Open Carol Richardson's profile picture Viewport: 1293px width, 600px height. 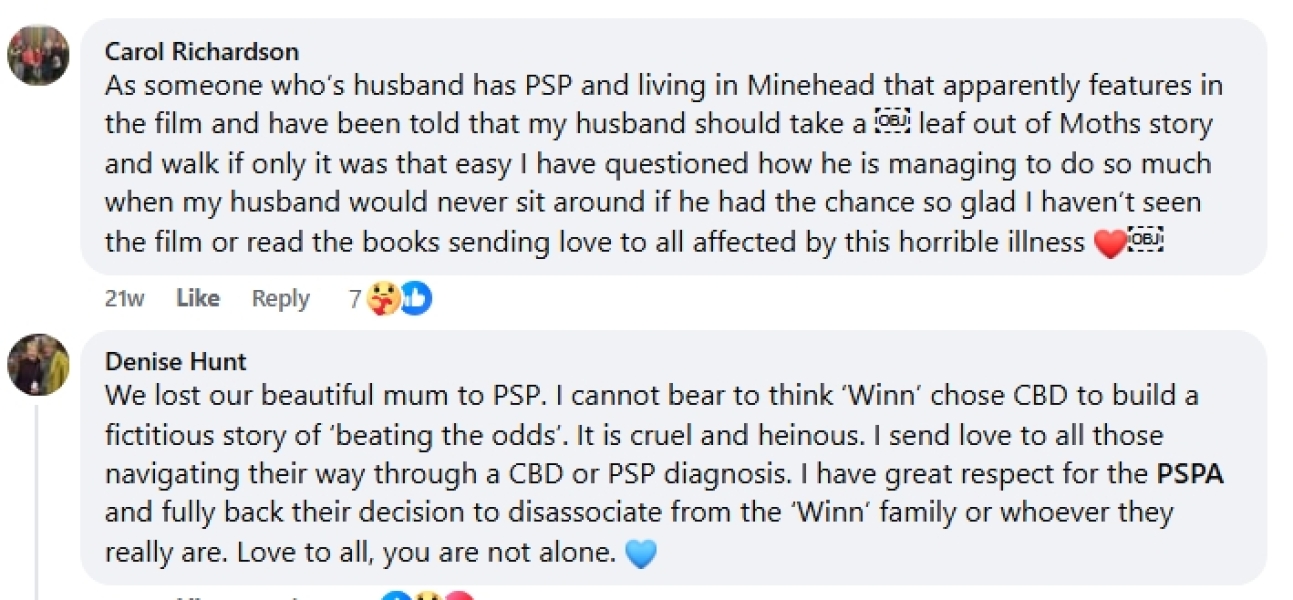pos(38,55)
